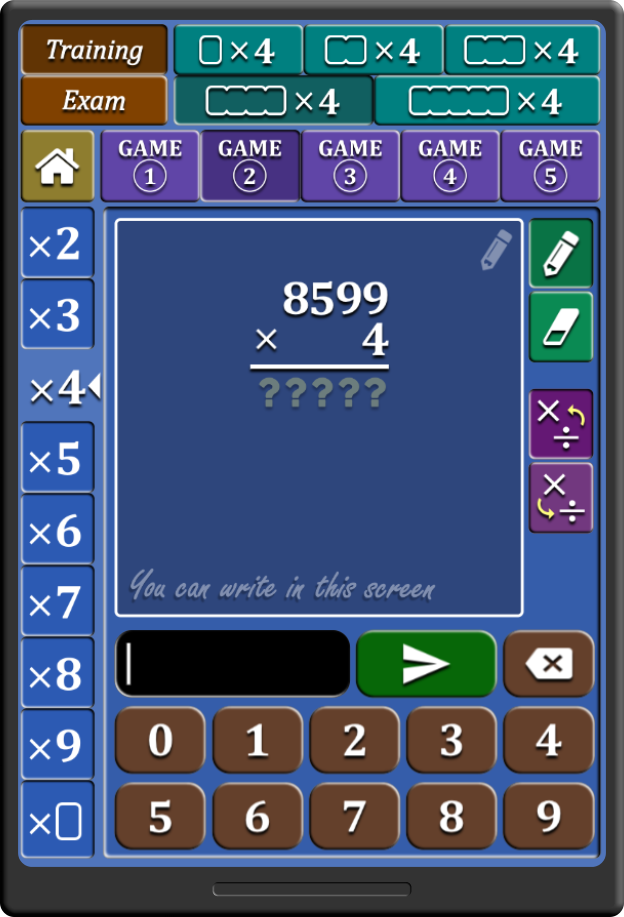
Task: Pick the custom ×blank multiplier
Action: tap(57, 822)
